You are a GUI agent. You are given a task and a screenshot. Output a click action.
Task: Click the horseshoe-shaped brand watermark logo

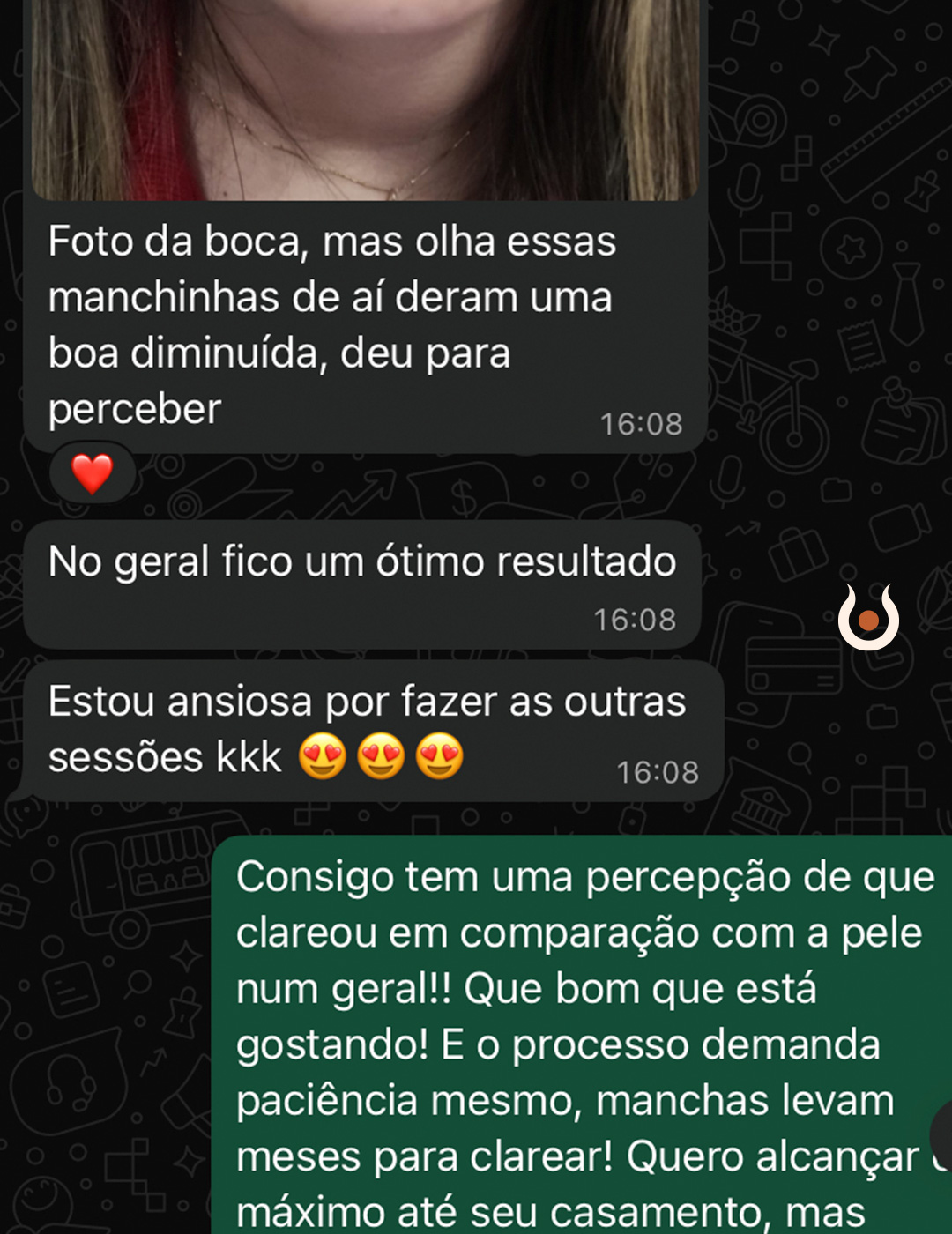point(867,617)
